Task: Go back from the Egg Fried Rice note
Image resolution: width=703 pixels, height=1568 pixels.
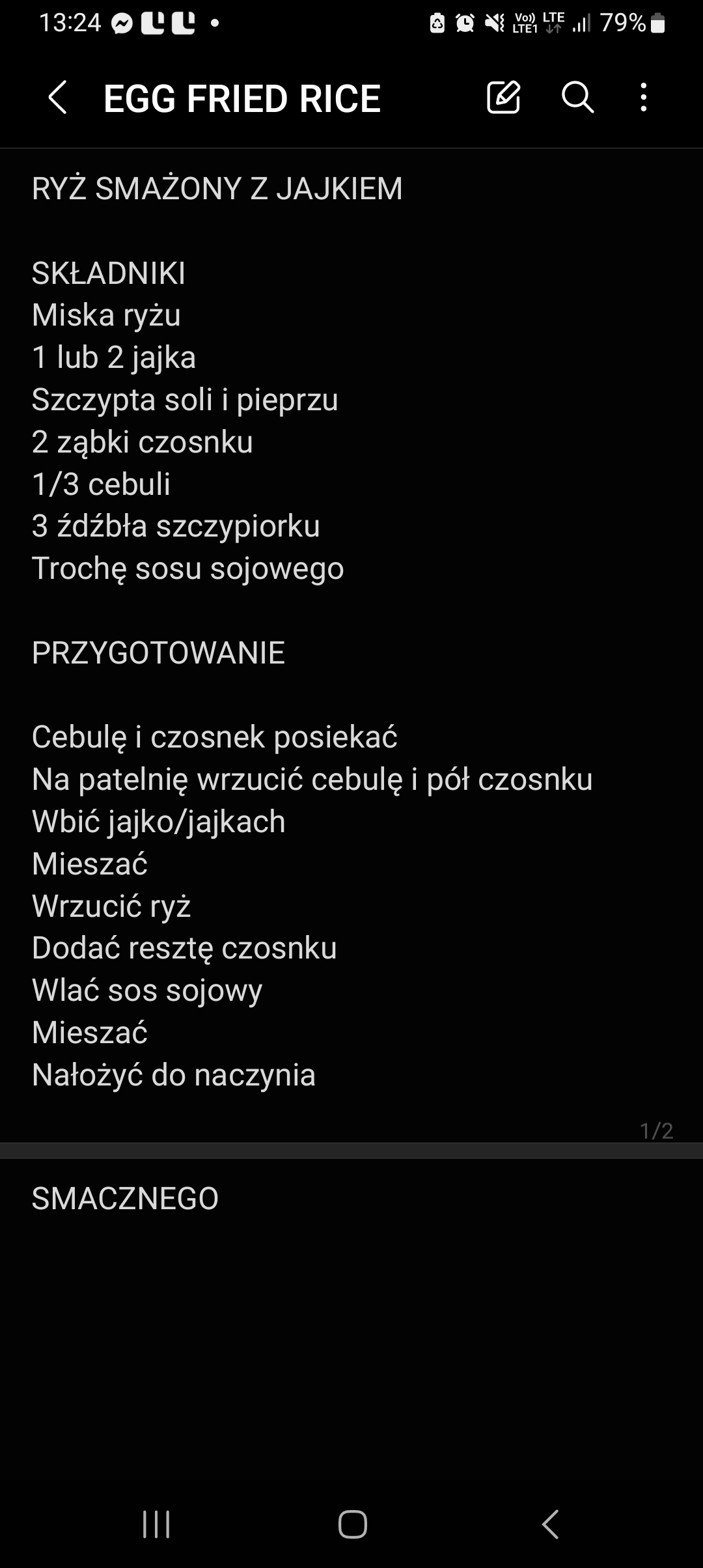Action: click(58, 98)
